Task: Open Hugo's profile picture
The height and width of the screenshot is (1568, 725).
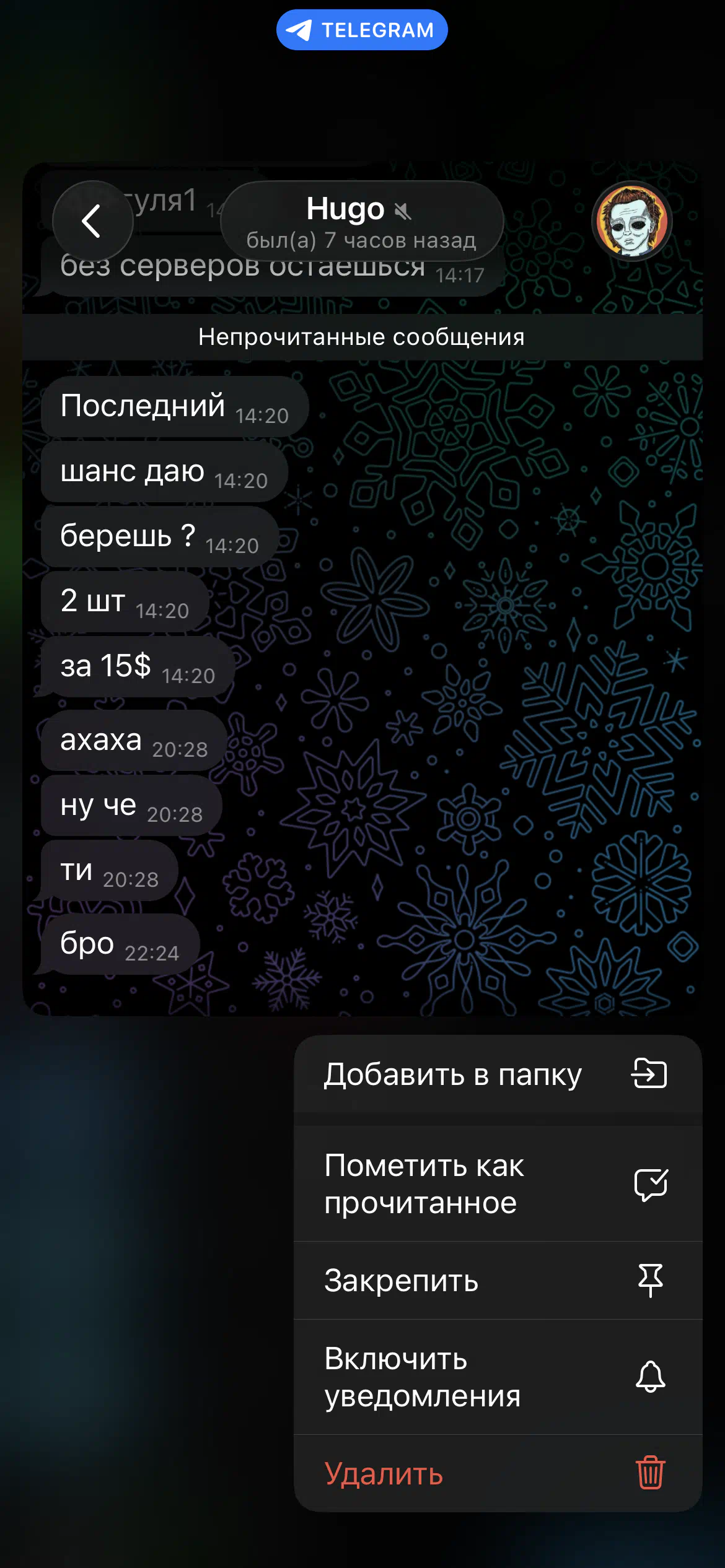Action: click(x=631, y=221)
